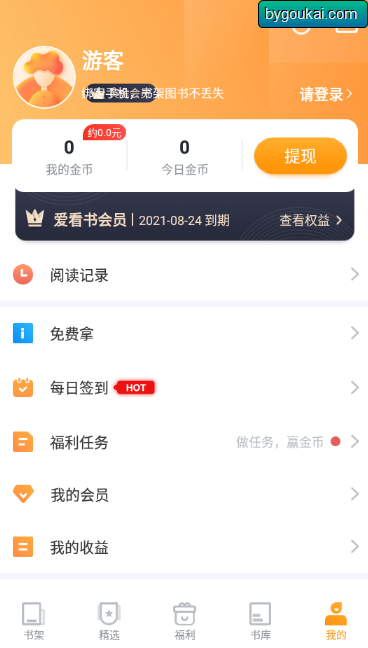Open 阅读记录 reading history

coord(184,275)
